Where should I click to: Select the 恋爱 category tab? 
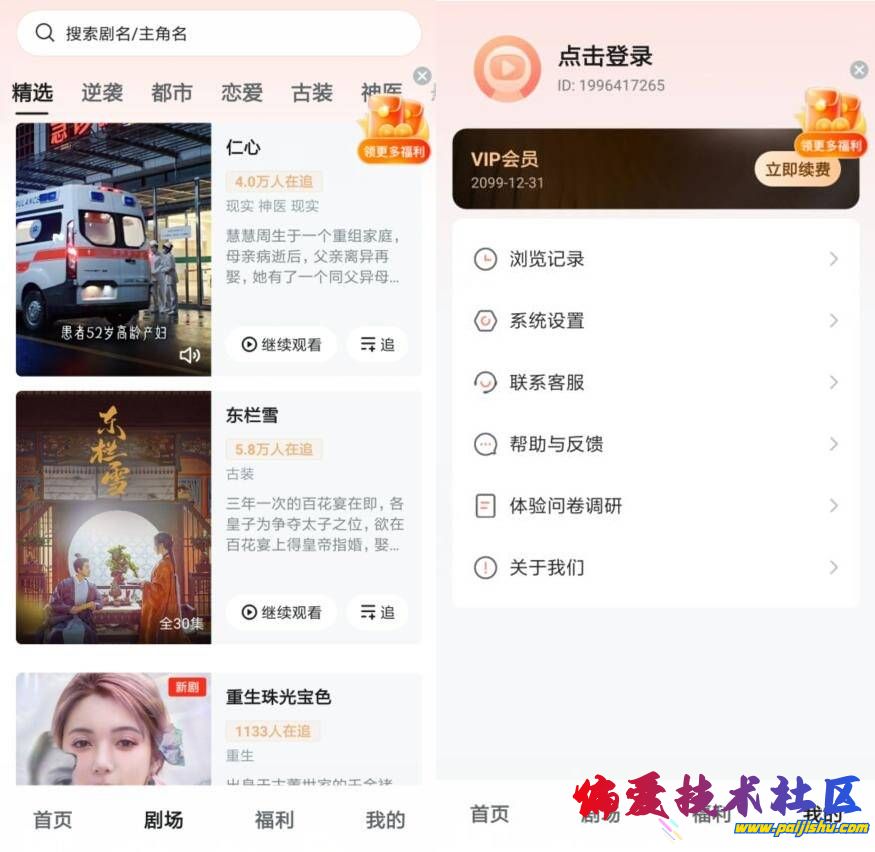pyautogui.click(x=241, y=93)
